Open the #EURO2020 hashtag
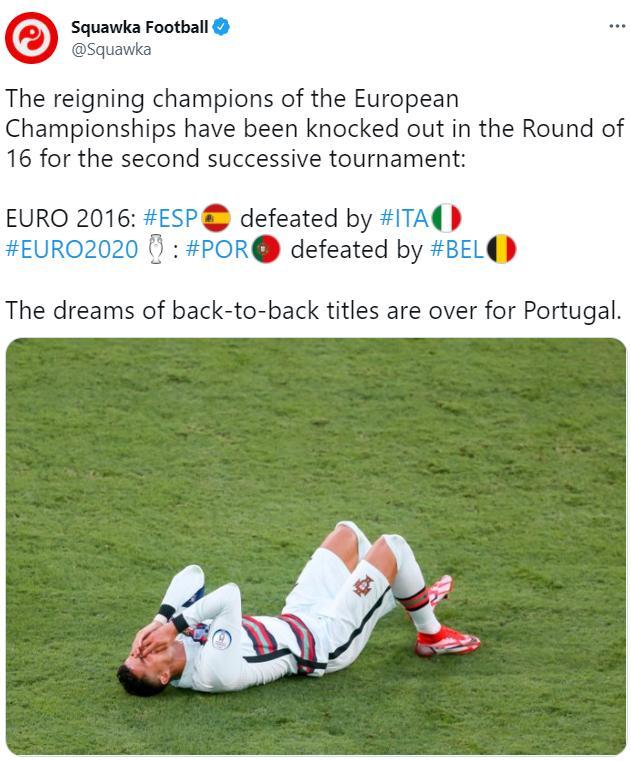 [x=72, y=249]
